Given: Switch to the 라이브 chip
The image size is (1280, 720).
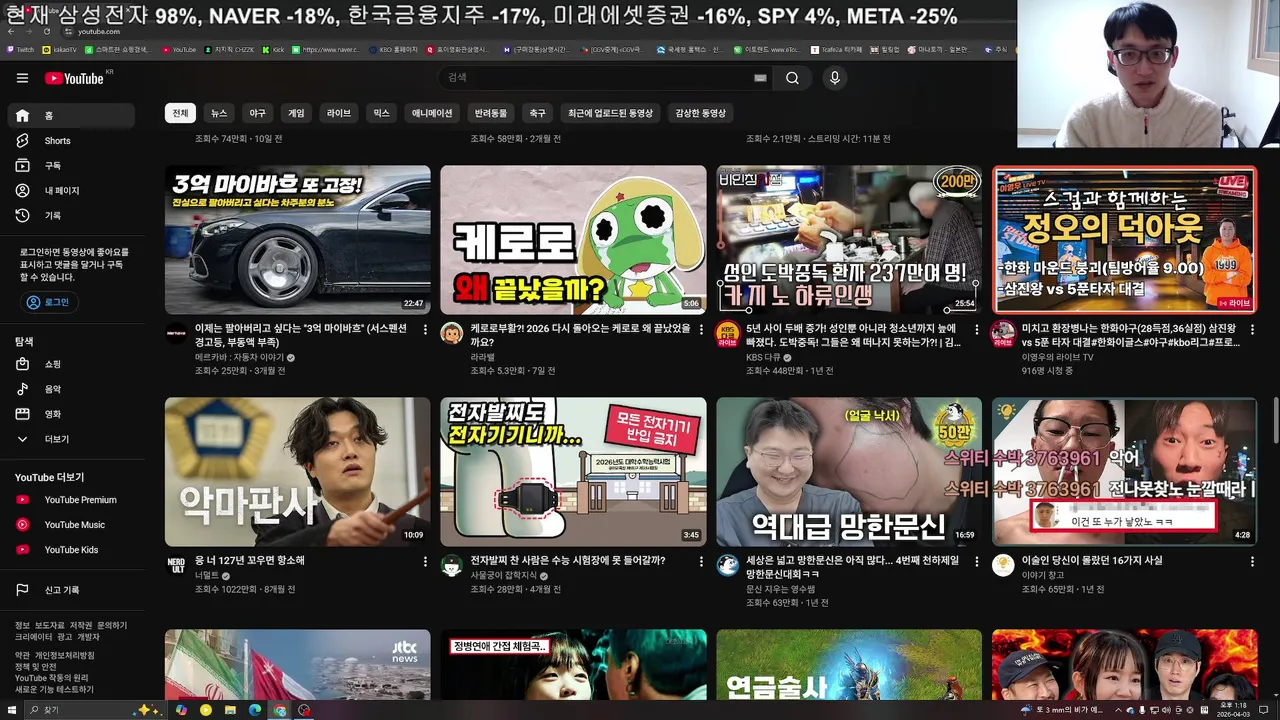Looking at the screenshot, I should [x=339, y=113].
